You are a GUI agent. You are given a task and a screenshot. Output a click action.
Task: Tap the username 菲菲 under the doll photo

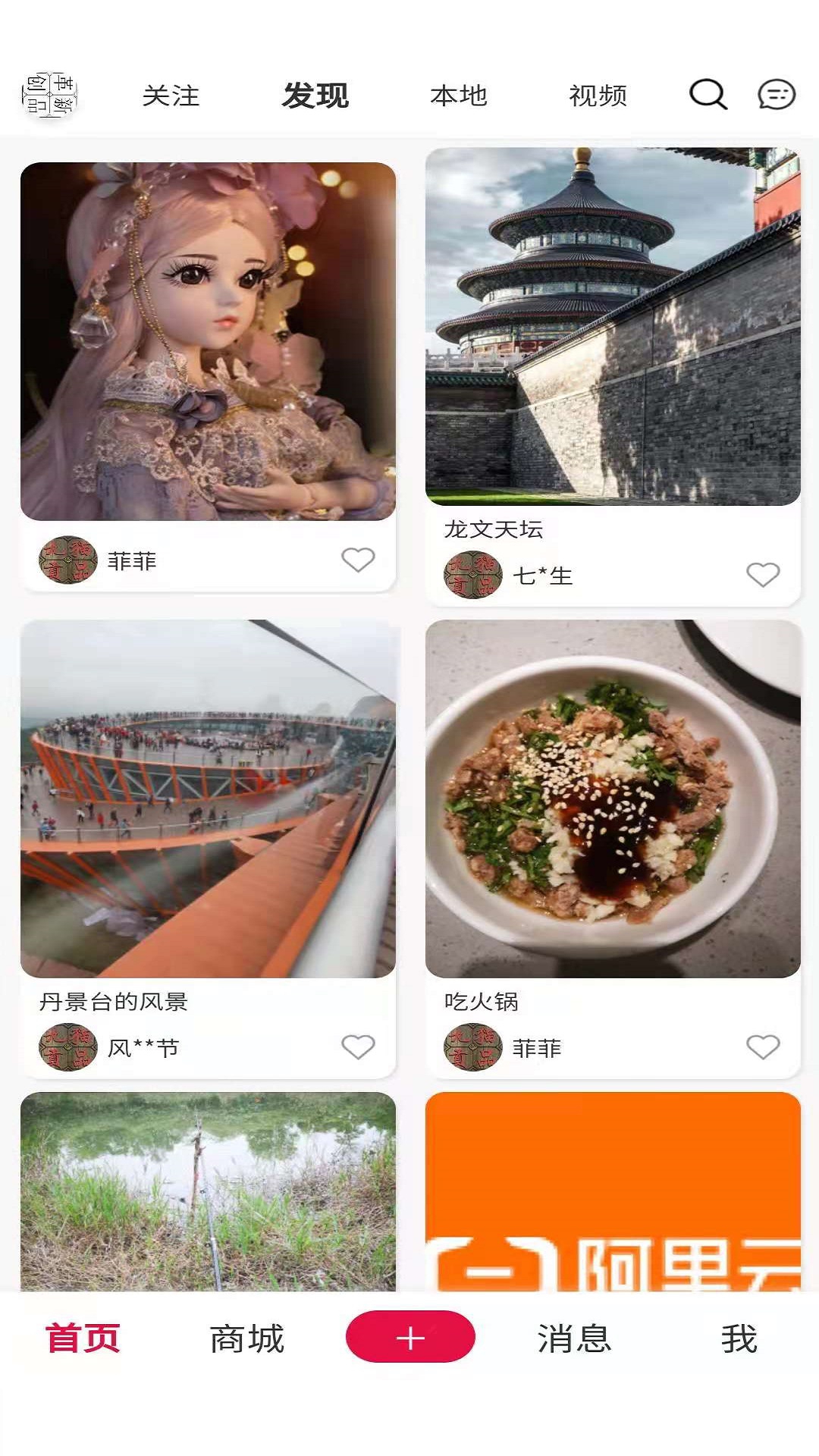(x=130, y=561)
